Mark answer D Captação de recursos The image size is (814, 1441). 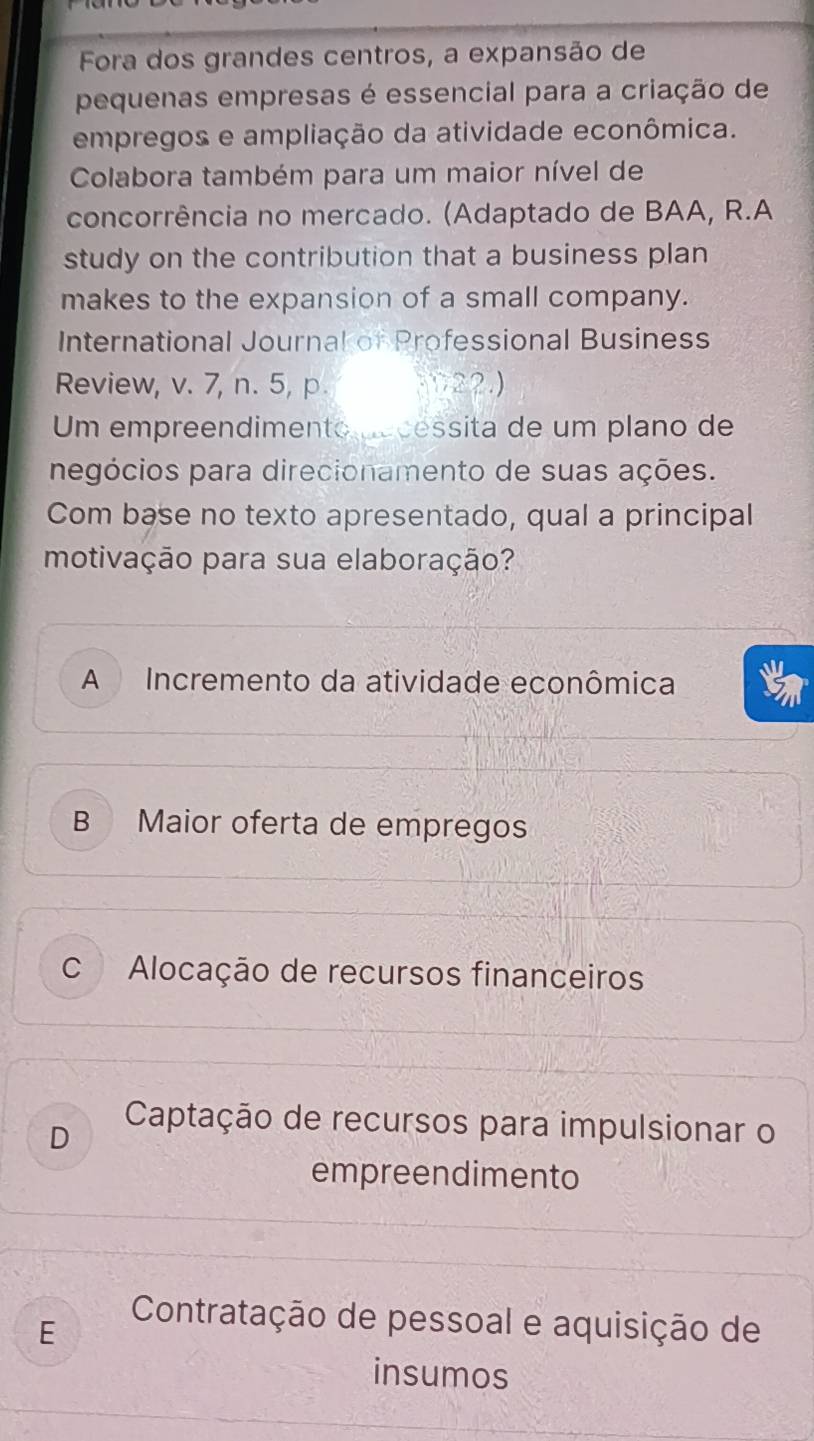click(x=410, y=1156)
